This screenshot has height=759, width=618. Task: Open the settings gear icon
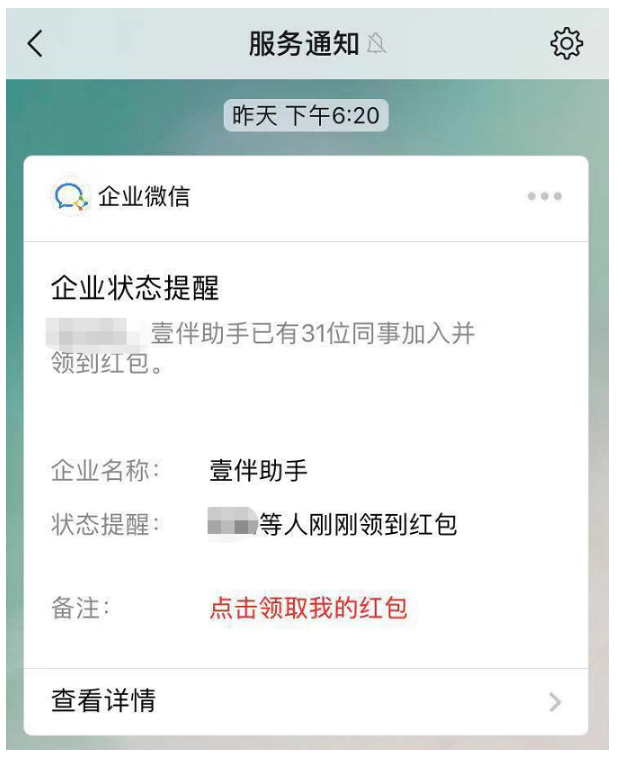coord(566,43)
